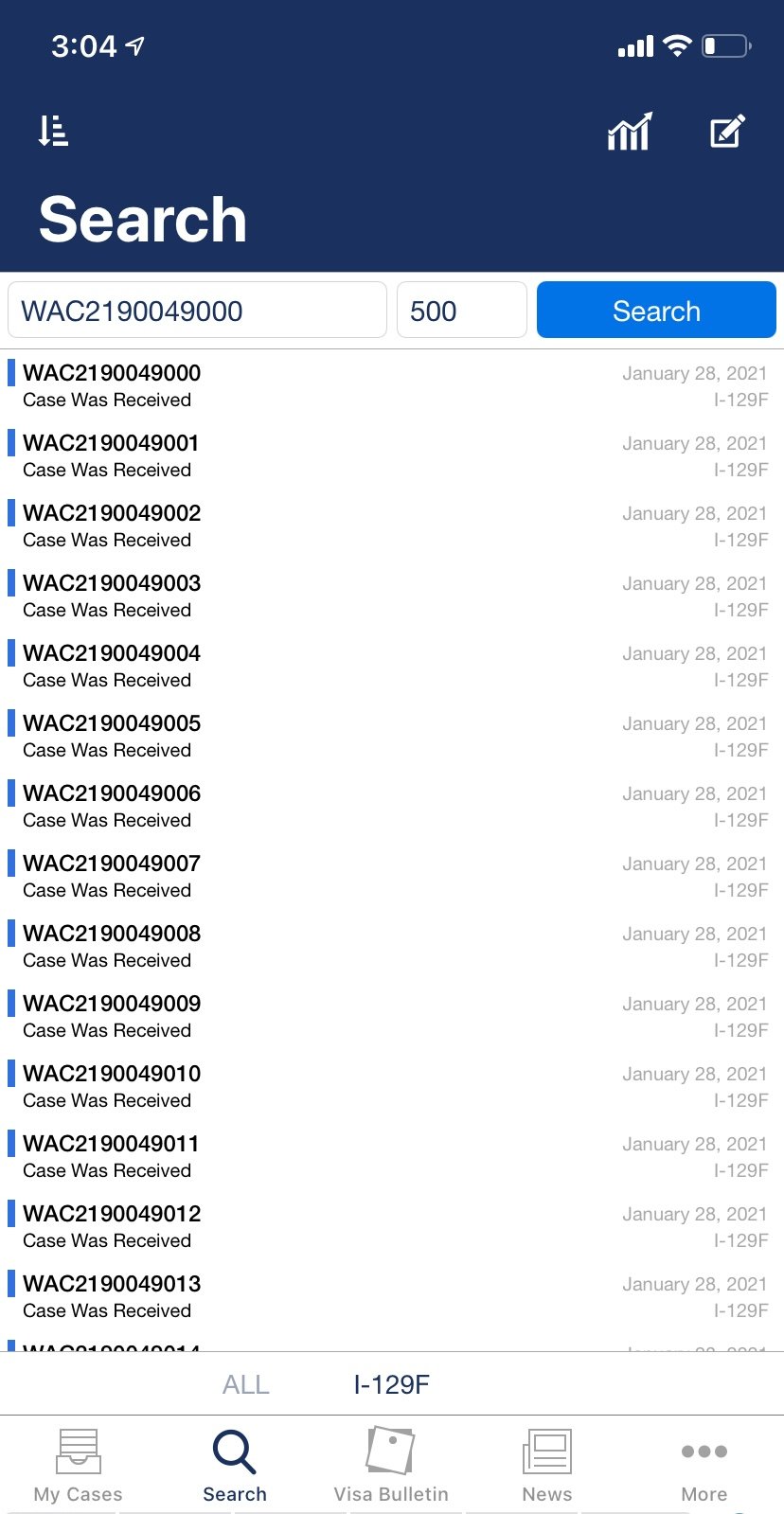Open case WAC2190049003
The height and width of the screenshot is (1514, 784).
pos(392,596)
